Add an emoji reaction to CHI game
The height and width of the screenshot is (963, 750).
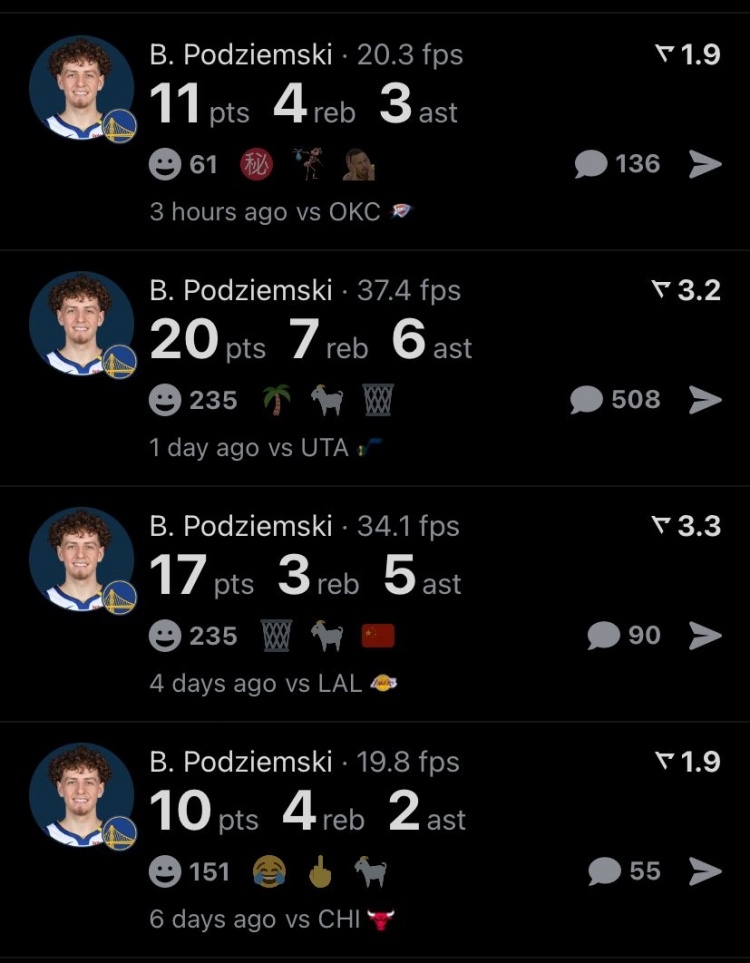click(x=165, y=872)
